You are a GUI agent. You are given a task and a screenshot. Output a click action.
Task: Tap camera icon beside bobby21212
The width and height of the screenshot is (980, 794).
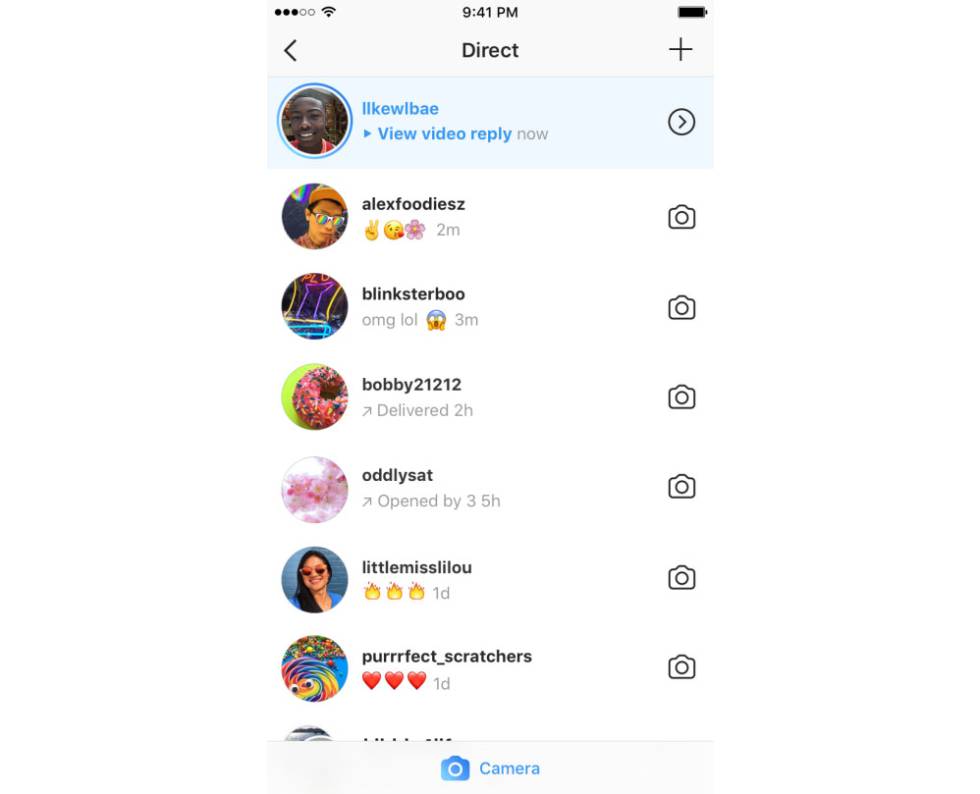coord(681,397)
